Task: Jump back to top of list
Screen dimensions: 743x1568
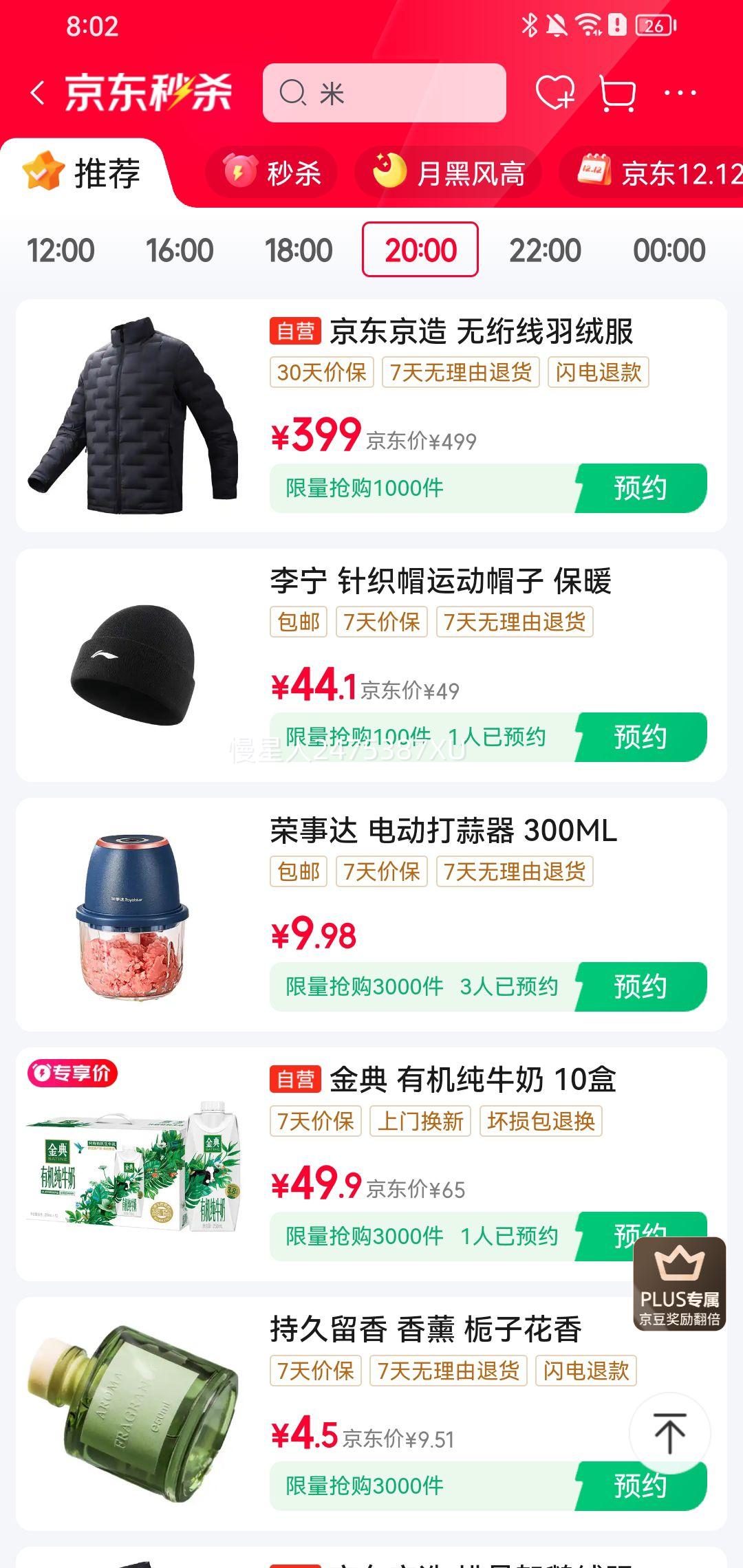Action: [669, 1433]
